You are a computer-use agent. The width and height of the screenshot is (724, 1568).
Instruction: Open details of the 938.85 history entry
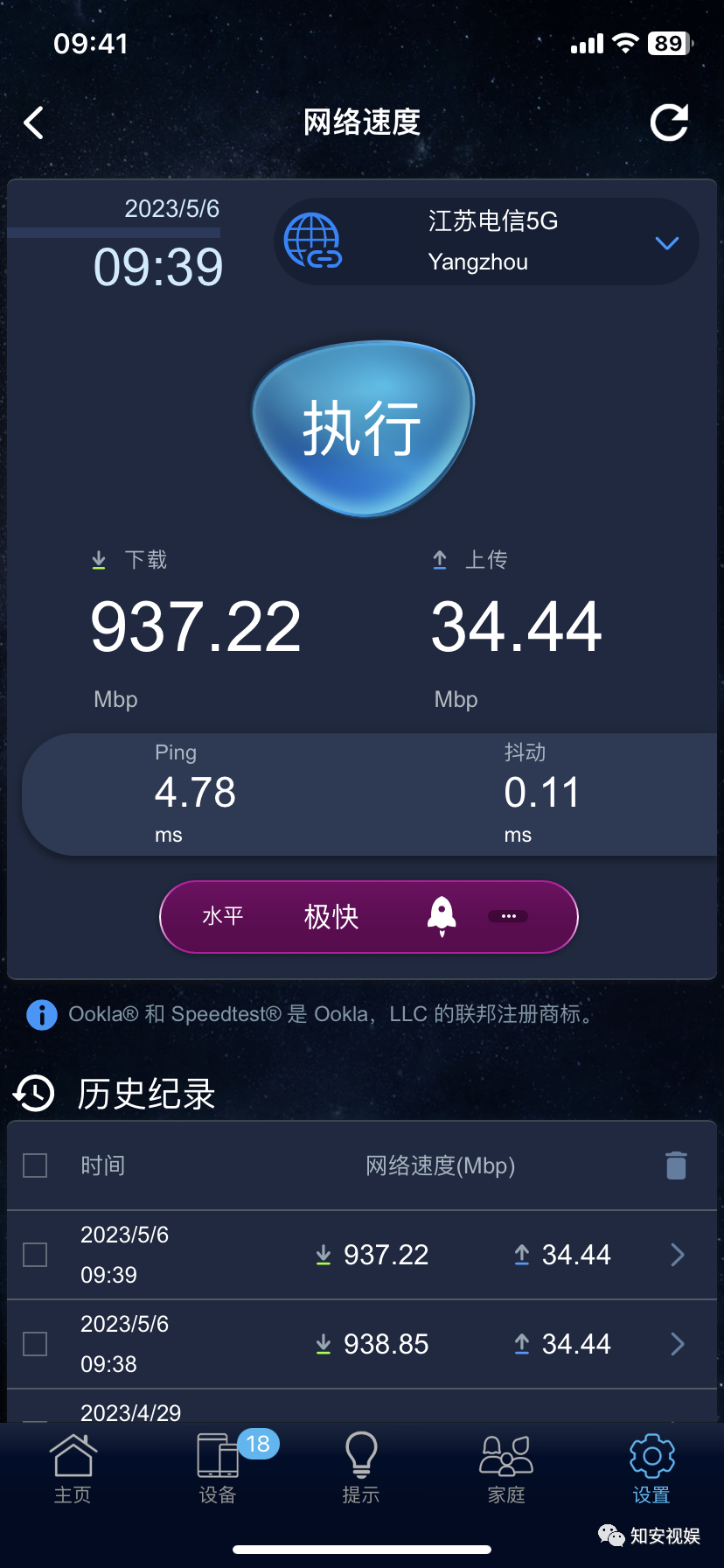677,1344
